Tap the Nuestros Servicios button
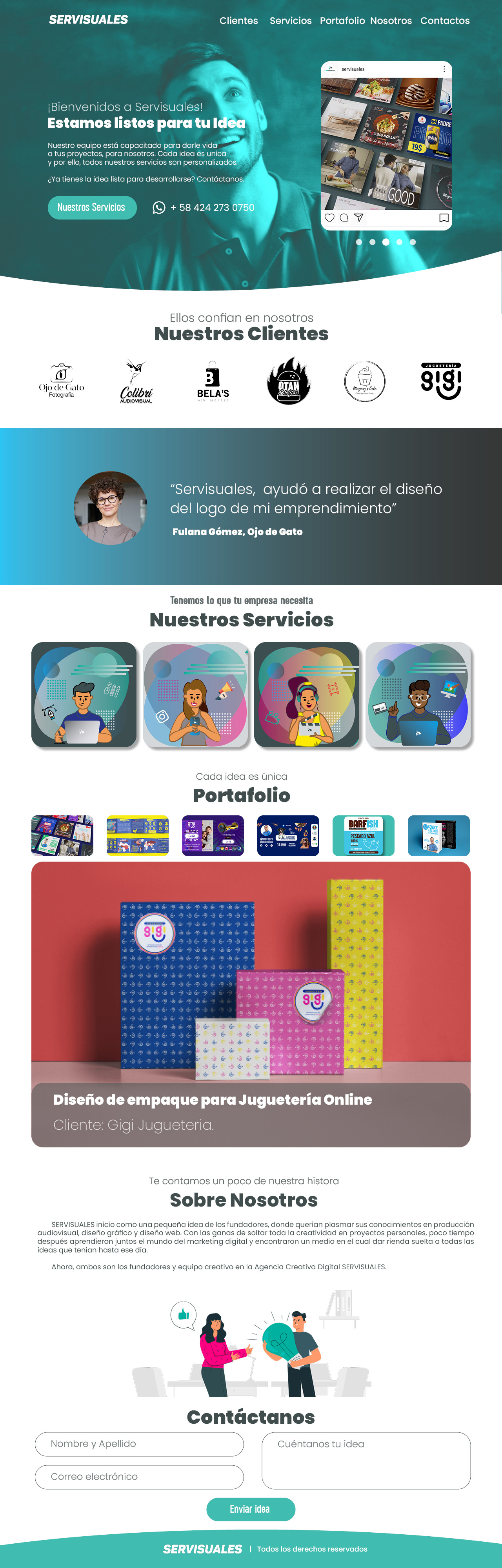Image resolution: width=502 pixels, height=1568 pixels. point(91,208)
